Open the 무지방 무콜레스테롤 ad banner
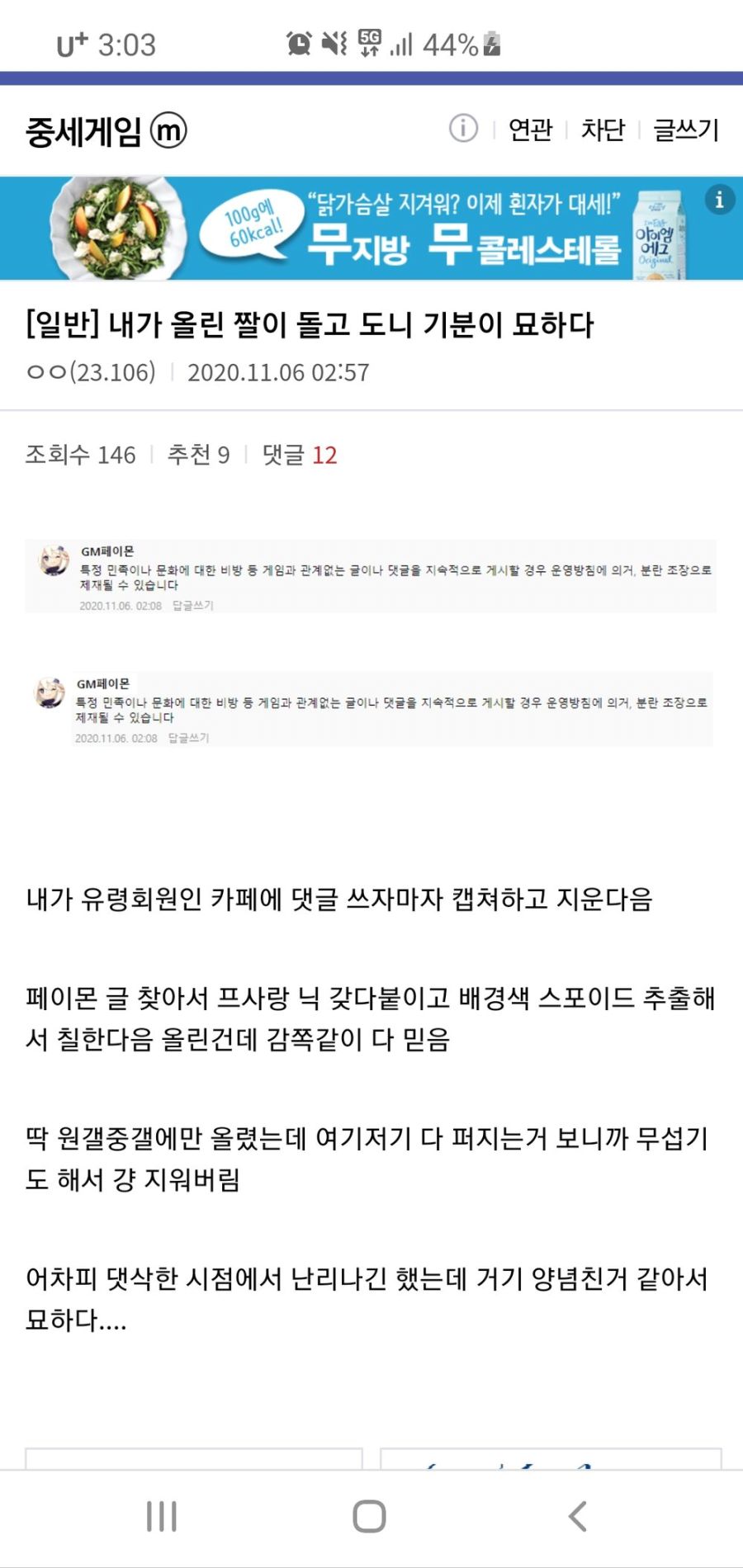Screen dimensions: 743x1568 tap(371, 229)
